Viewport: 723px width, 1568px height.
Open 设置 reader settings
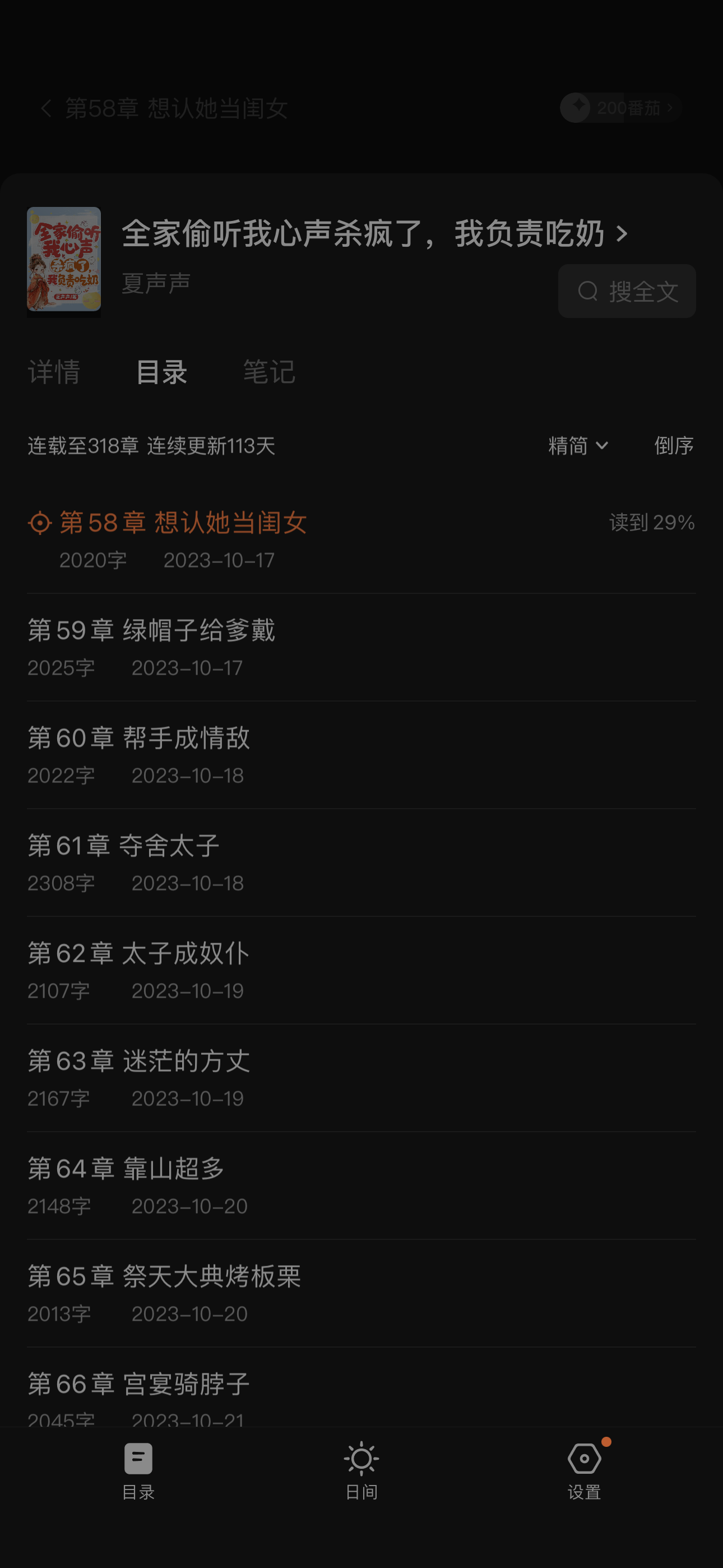[x=584, y=1470]
